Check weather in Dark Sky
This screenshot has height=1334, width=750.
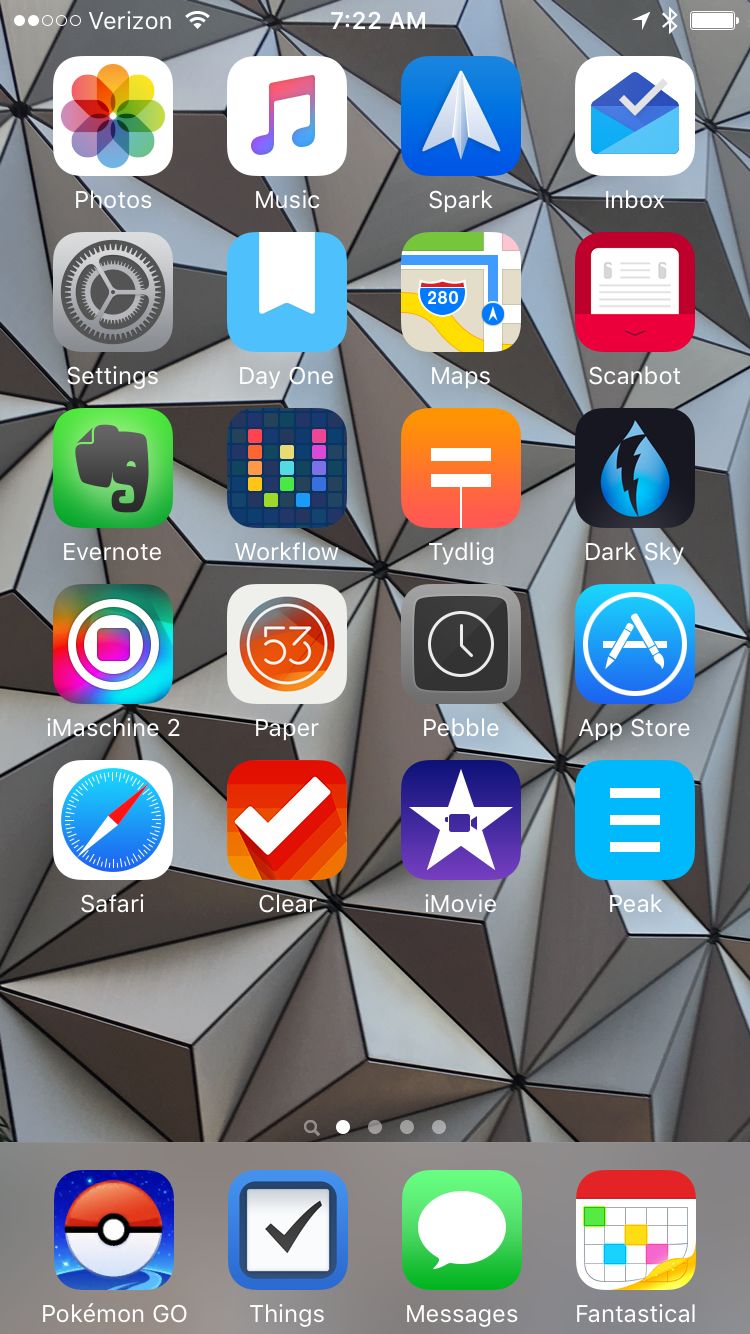pos(635,468)
